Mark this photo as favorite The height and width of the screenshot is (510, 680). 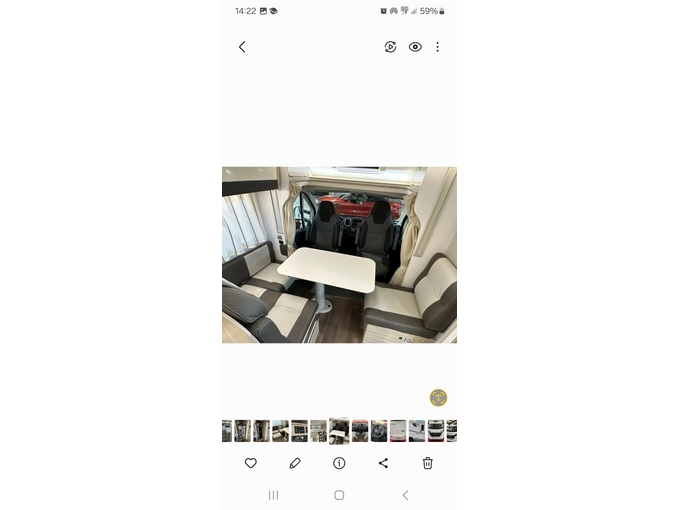tap(251, 463)
